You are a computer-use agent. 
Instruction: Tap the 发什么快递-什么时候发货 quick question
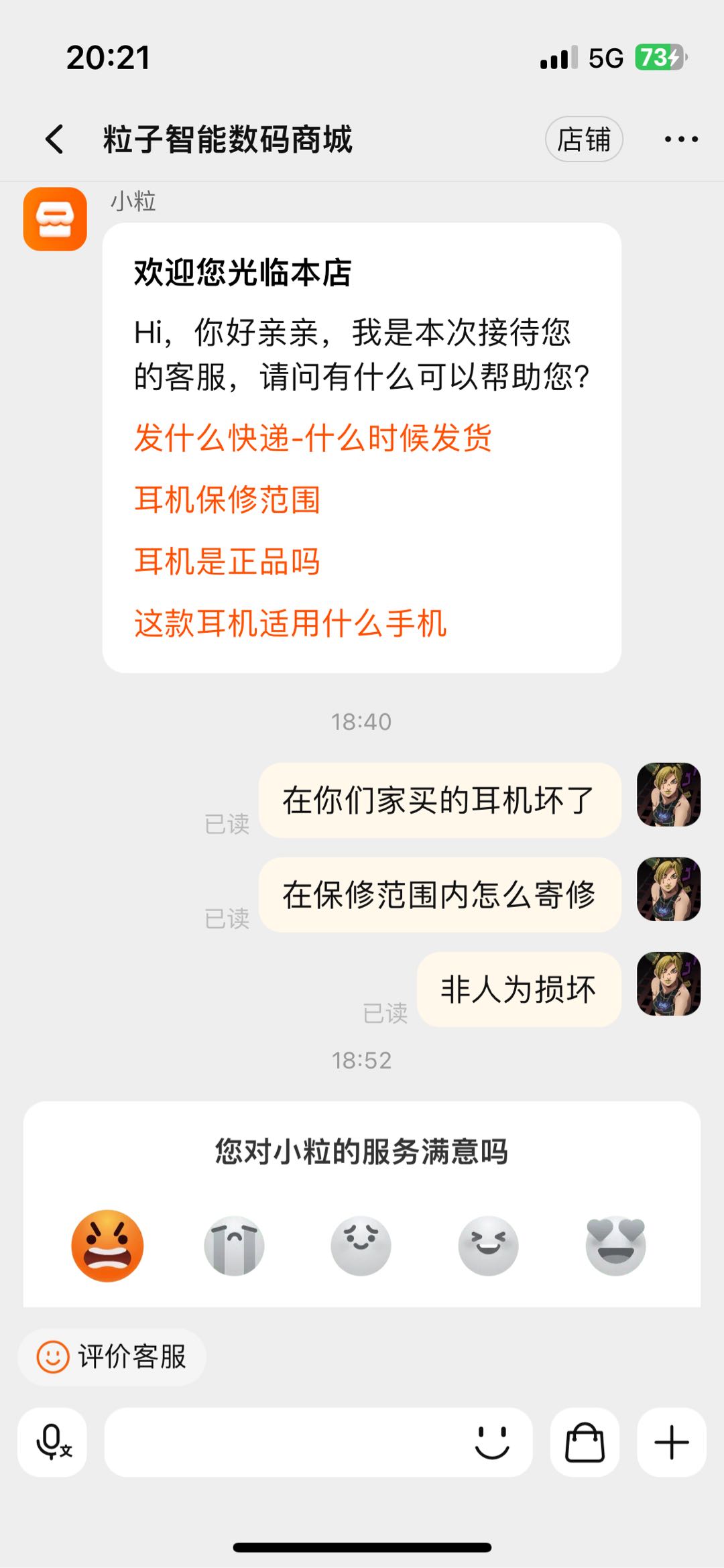point(313,438)
